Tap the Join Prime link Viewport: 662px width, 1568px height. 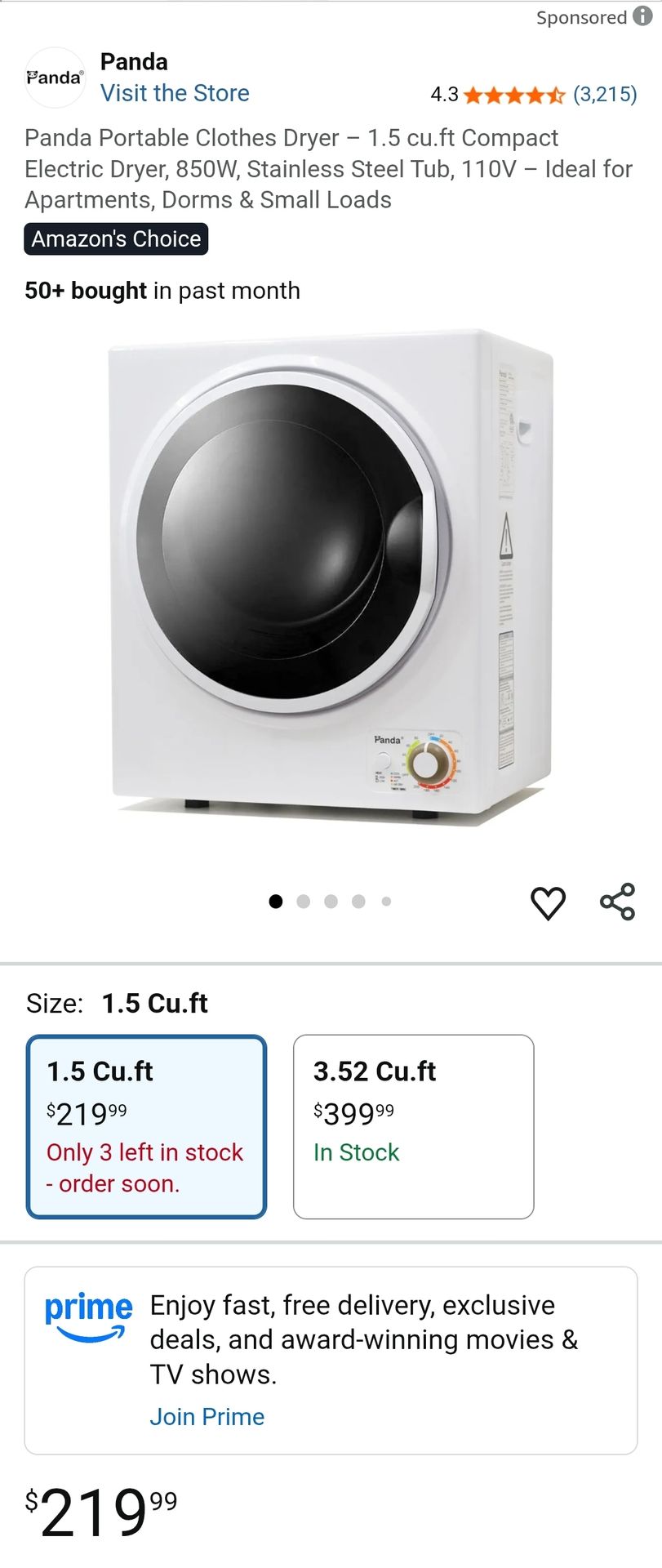(x=207, y=1416)
